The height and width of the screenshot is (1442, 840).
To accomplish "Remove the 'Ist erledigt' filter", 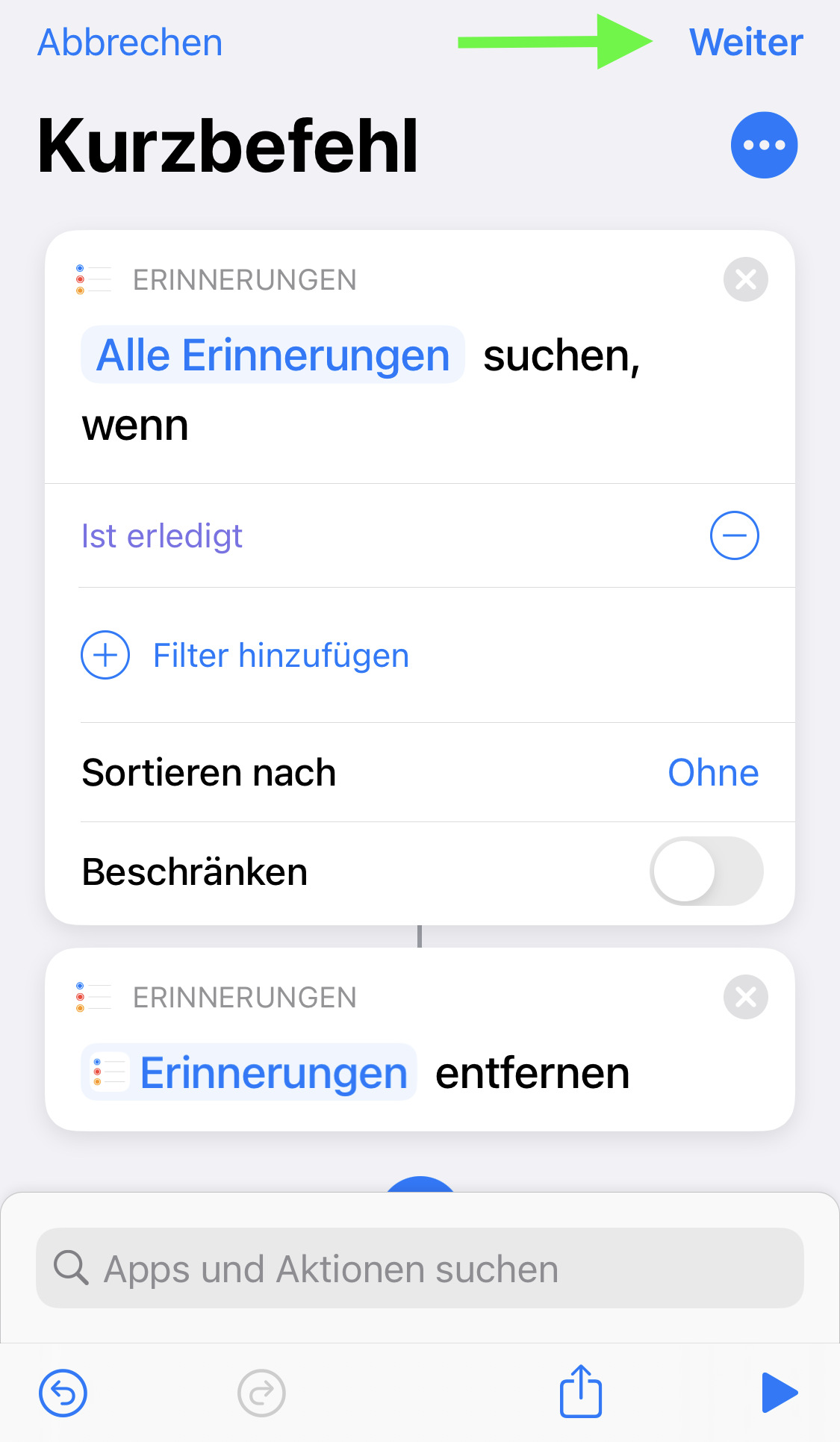I will 734,535.
